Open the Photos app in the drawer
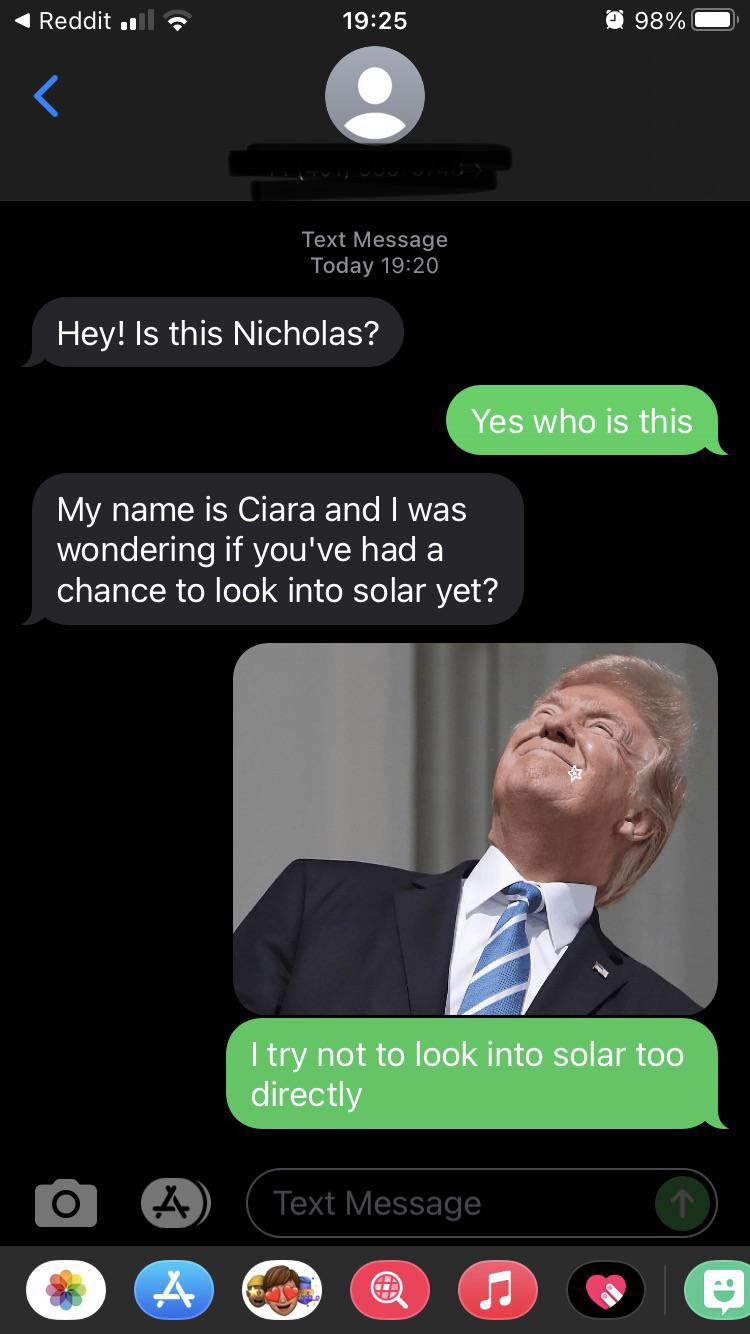The height and width of the screenshot is (1334, 750). pos(66,1291)
